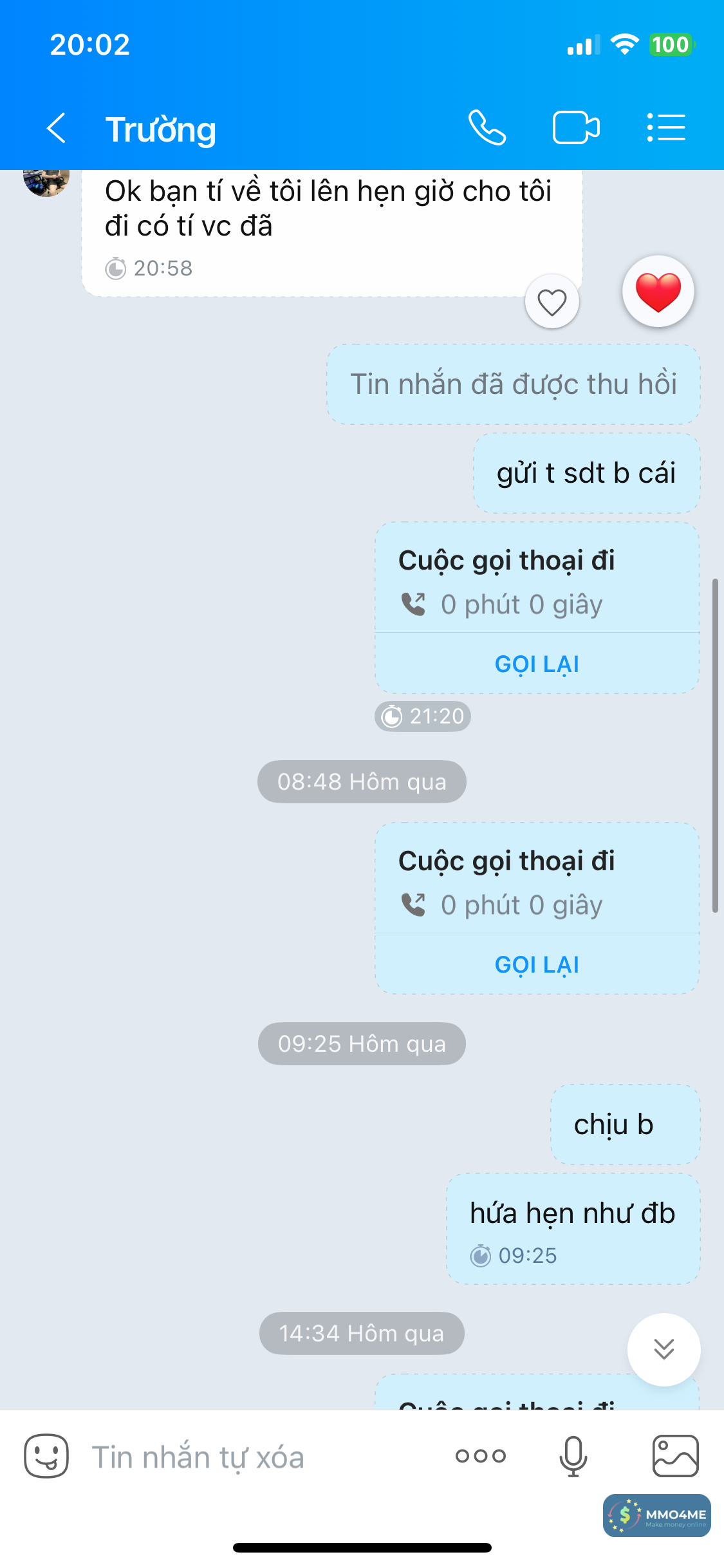The width and height of the screenshot is (724, 1568).
Task: Start a video call with Trường
Action: point(576,127)
